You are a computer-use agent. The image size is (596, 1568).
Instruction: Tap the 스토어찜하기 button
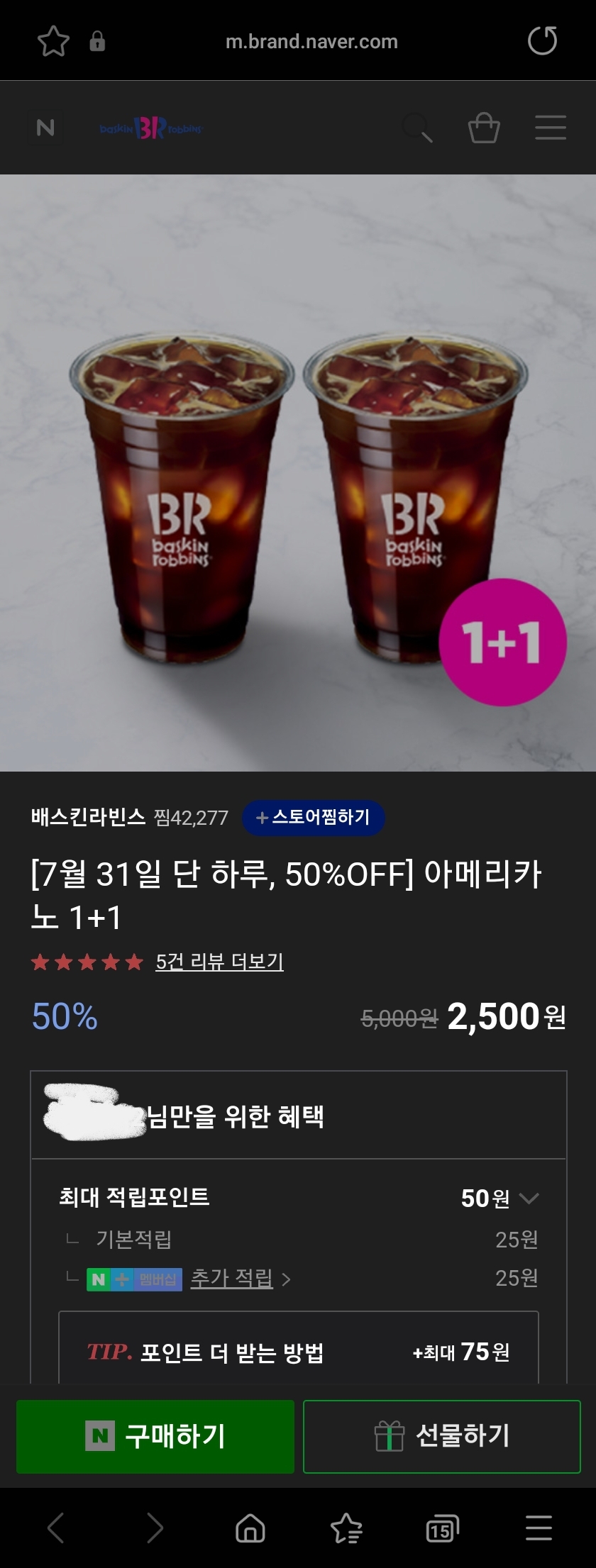point(314,818)
